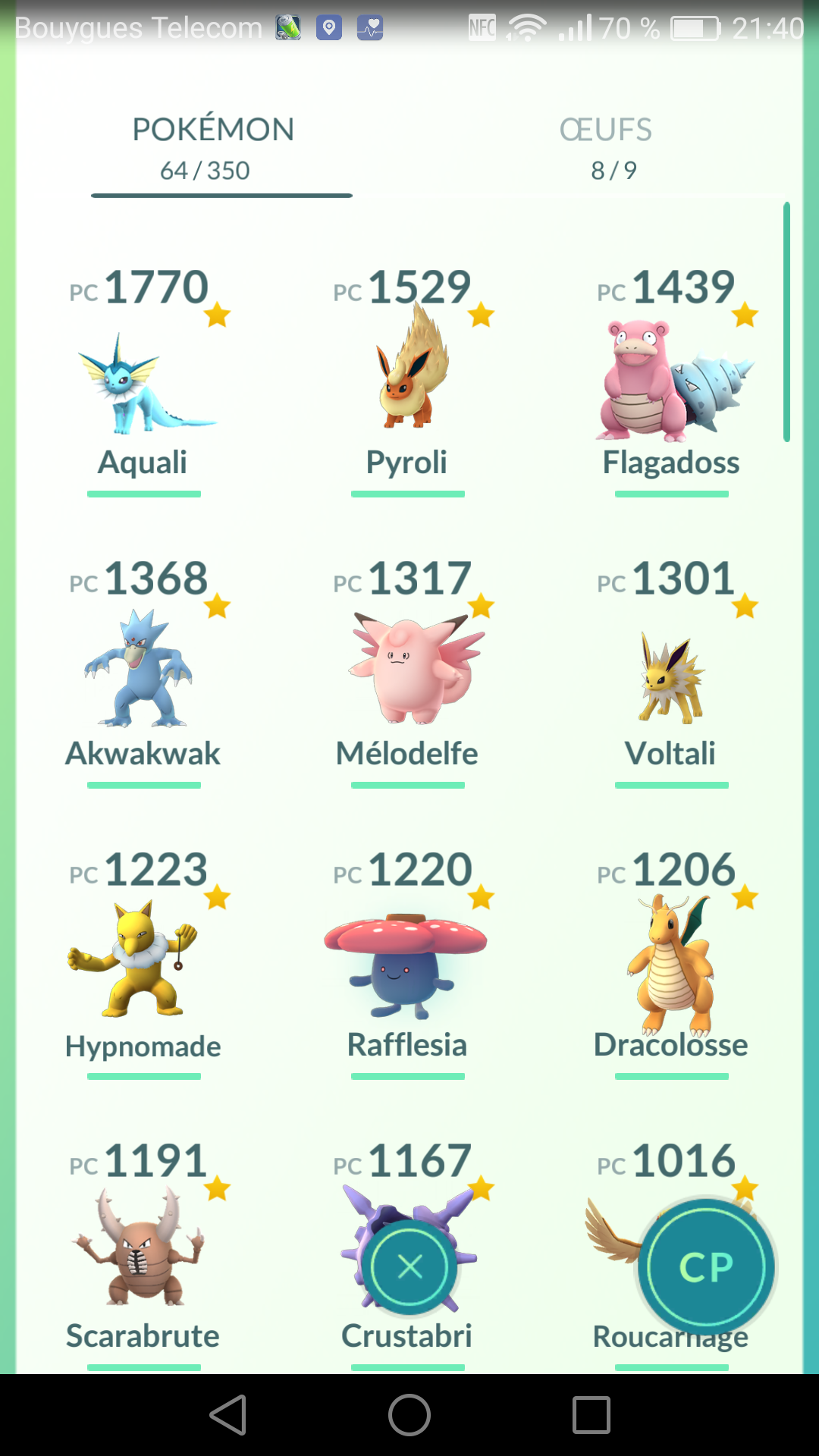Close the Pokémon list with X button
819x1456 pixels.
click(409, 1266)
